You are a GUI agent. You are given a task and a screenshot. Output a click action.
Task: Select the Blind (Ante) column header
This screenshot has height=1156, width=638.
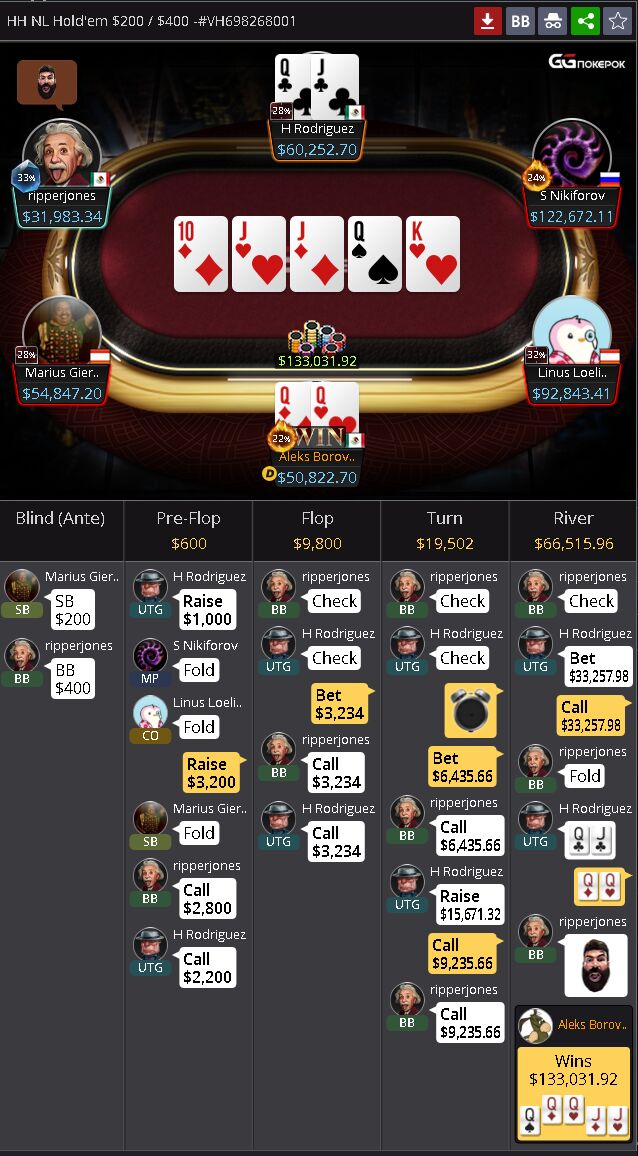pos(61,518)
